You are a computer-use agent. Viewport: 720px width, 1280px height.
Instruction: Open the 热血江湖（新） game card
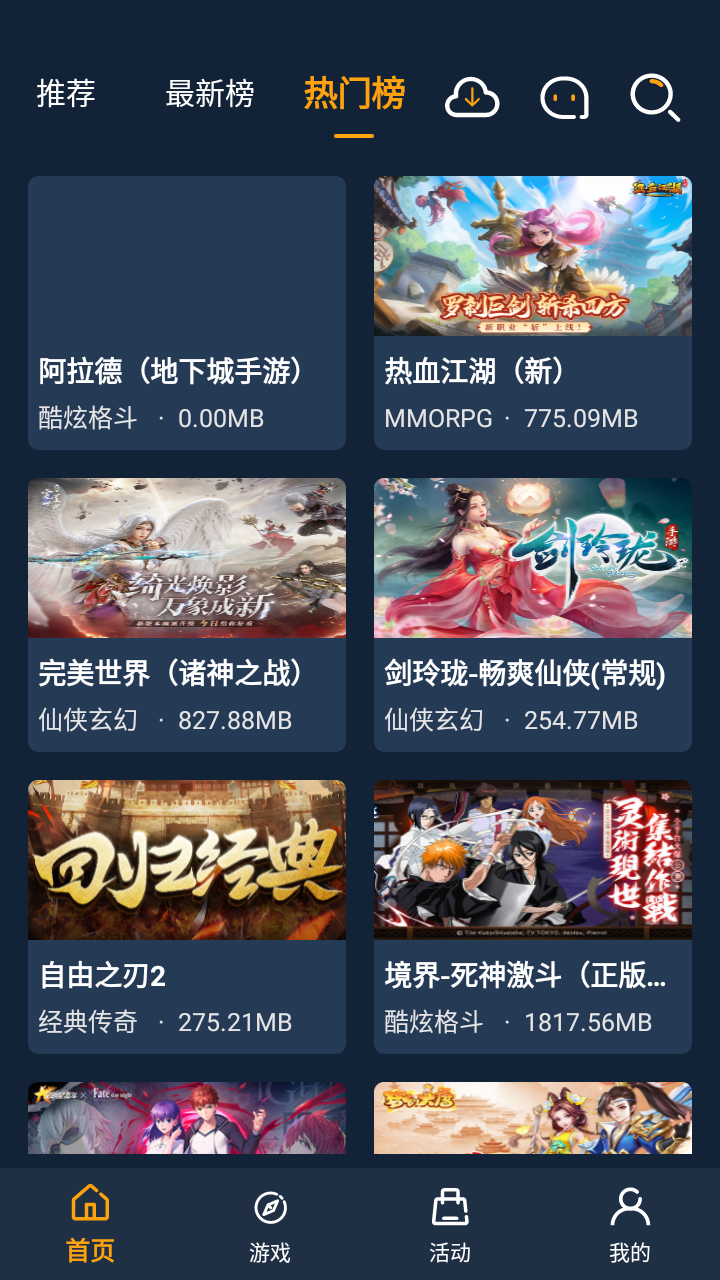coord(533,313)
